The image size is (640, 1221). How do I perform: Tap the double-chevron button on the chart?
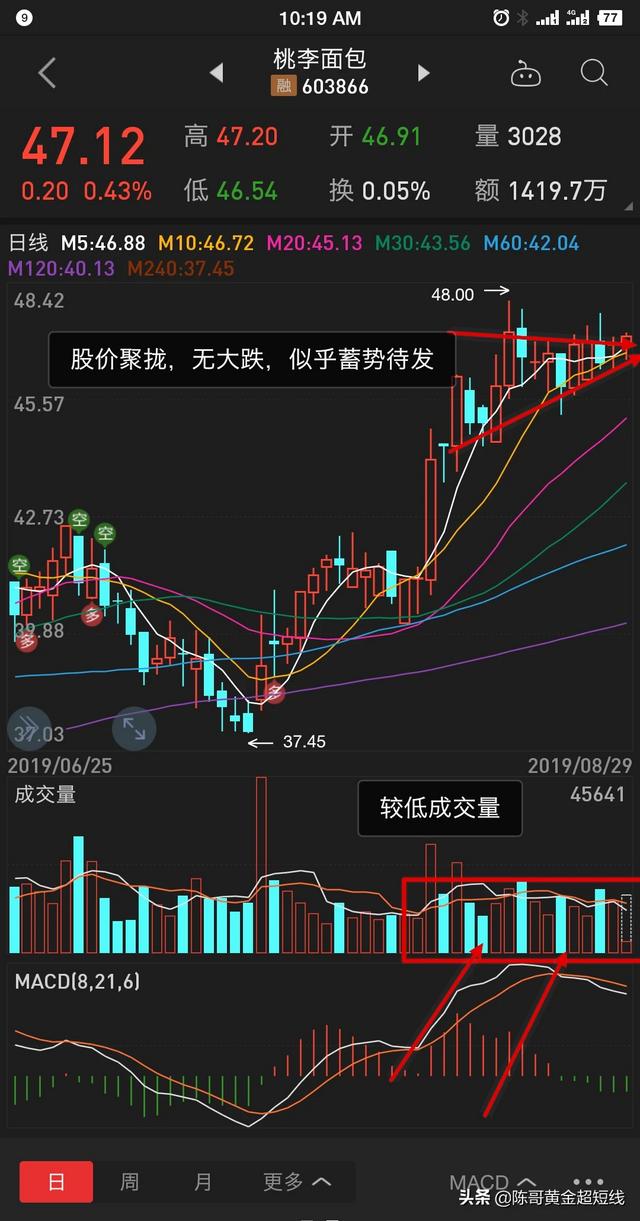pyautogui.click(x=28, y=729)
